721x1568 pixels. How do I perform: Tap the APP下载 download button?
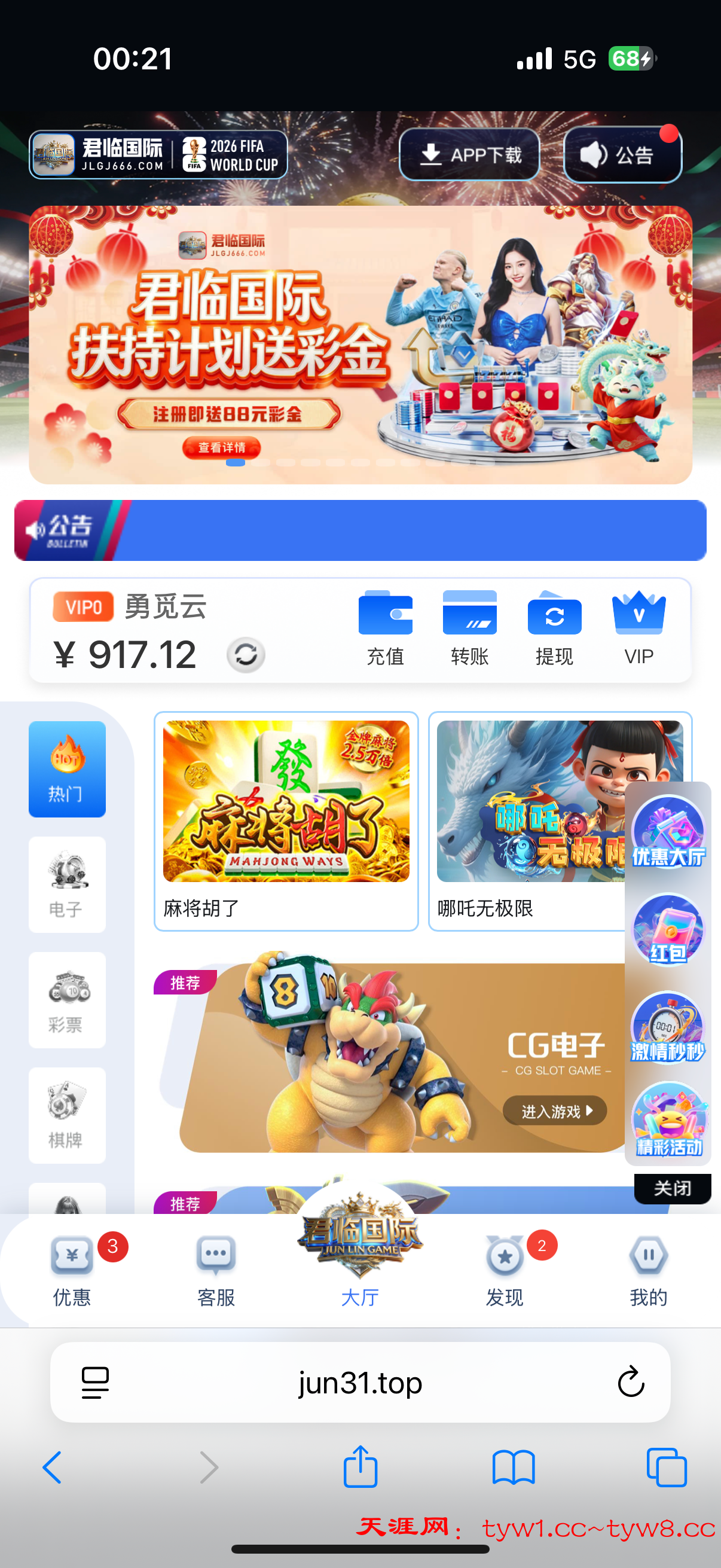point(469,155)
